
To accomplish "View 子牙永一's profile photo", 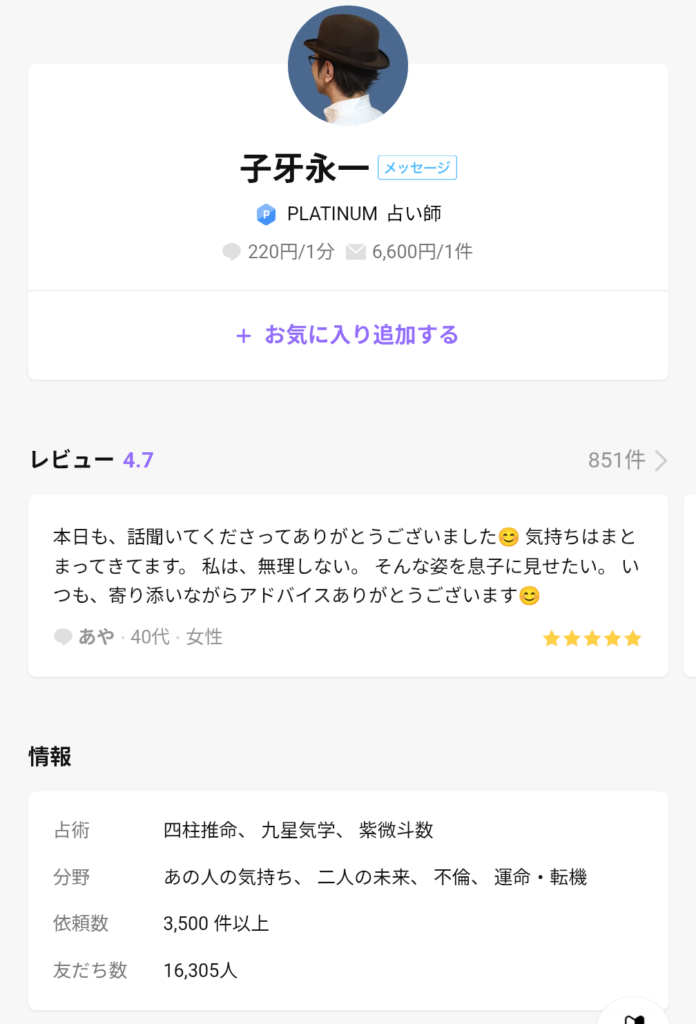I will 347,65.
